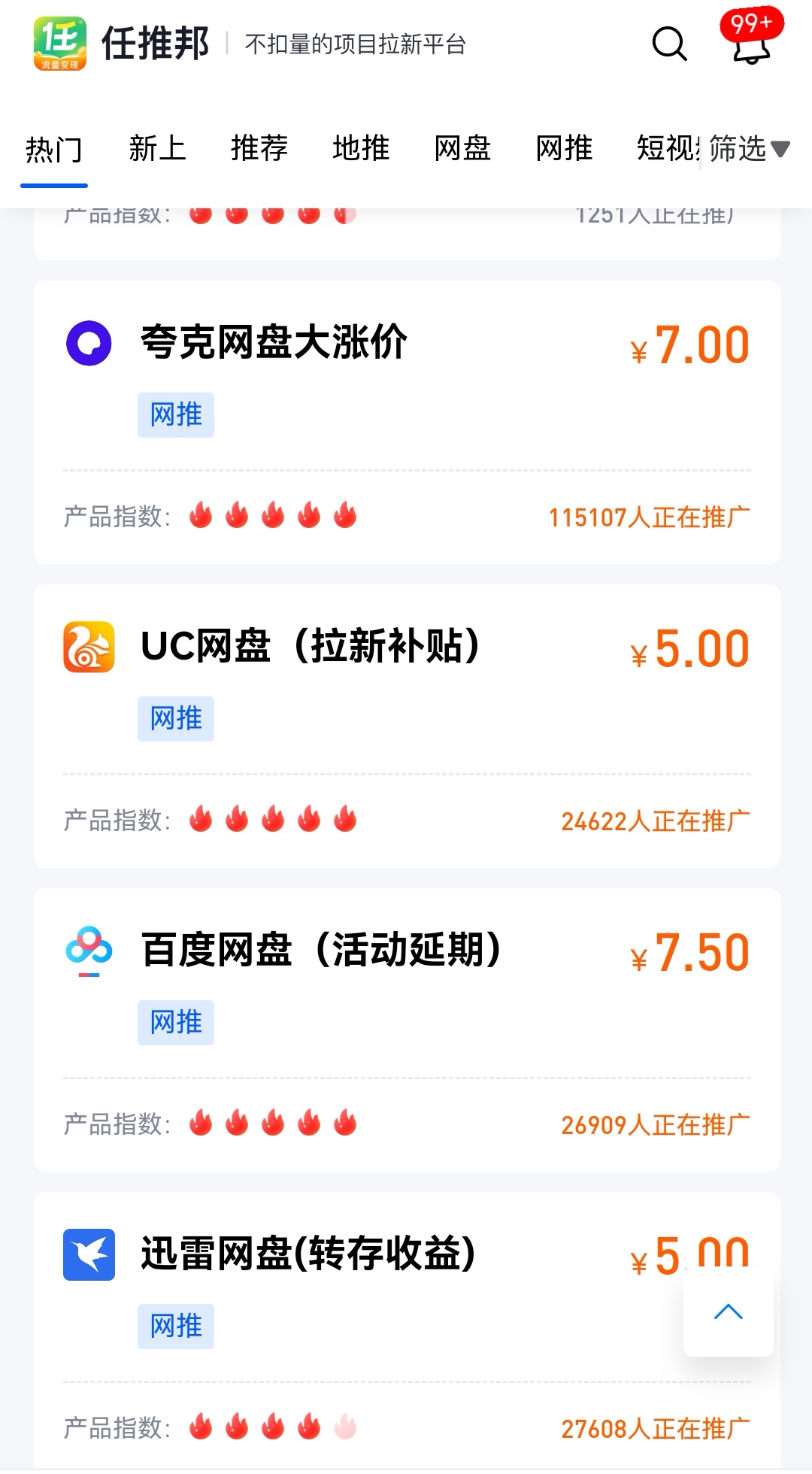Screen dimensions: 812x1474
Task: Select the 网推 tab
Action: pyautogui.click(x=564, y=148)
